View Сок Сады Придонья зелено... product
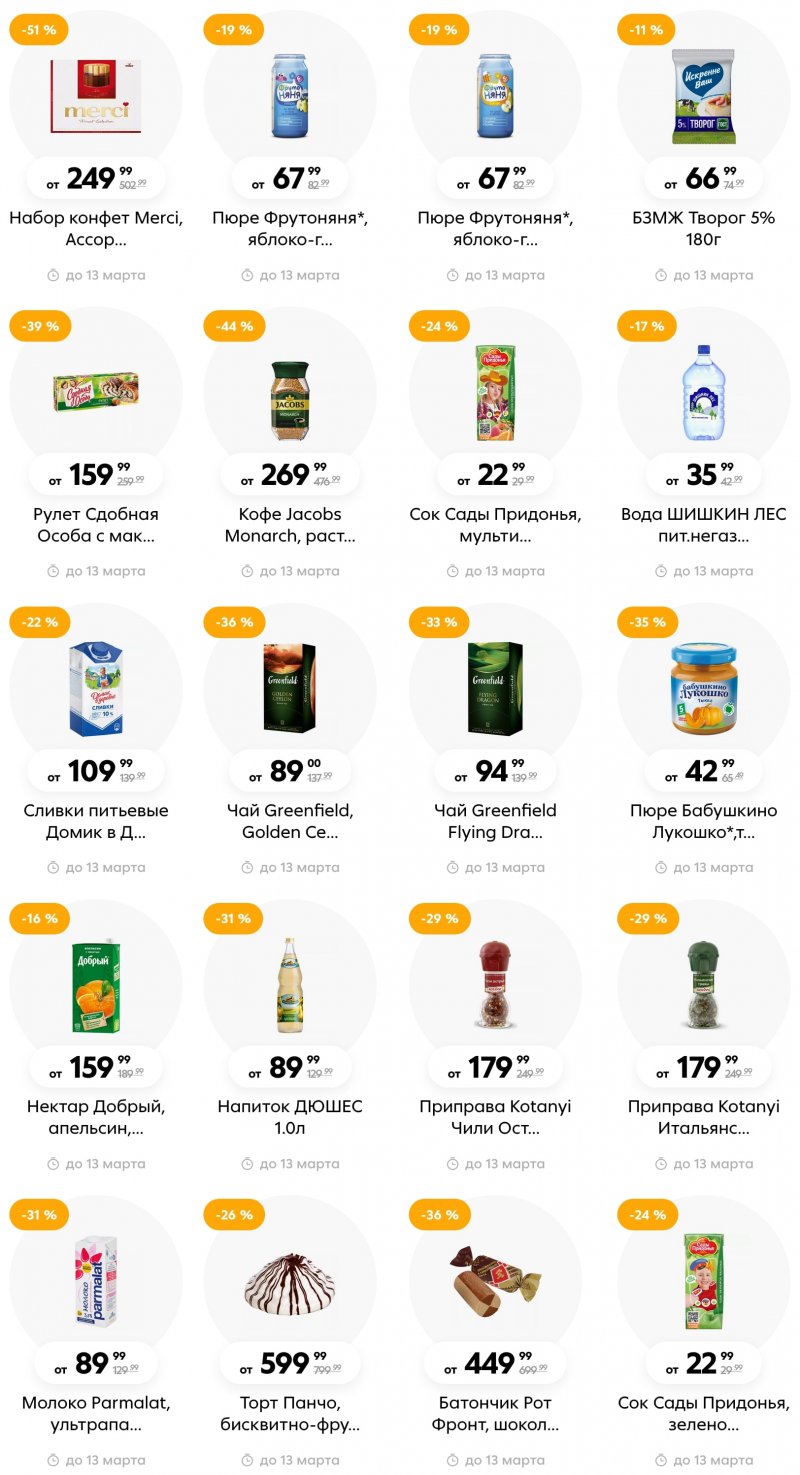 (703, 1282)
